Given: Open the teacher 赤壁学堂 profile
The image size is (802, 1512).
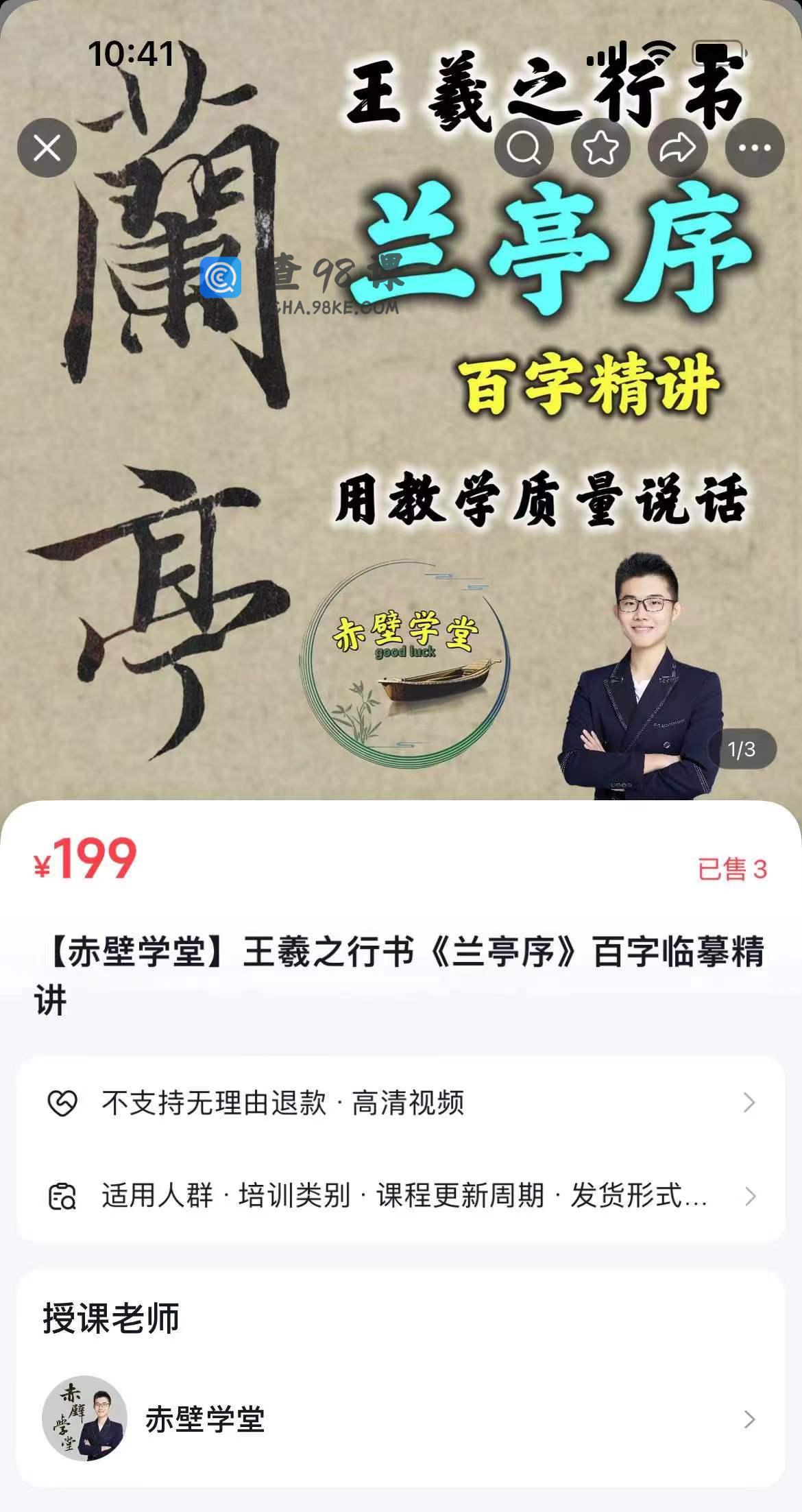Looking at the screenshot, I should point(401,1419).
